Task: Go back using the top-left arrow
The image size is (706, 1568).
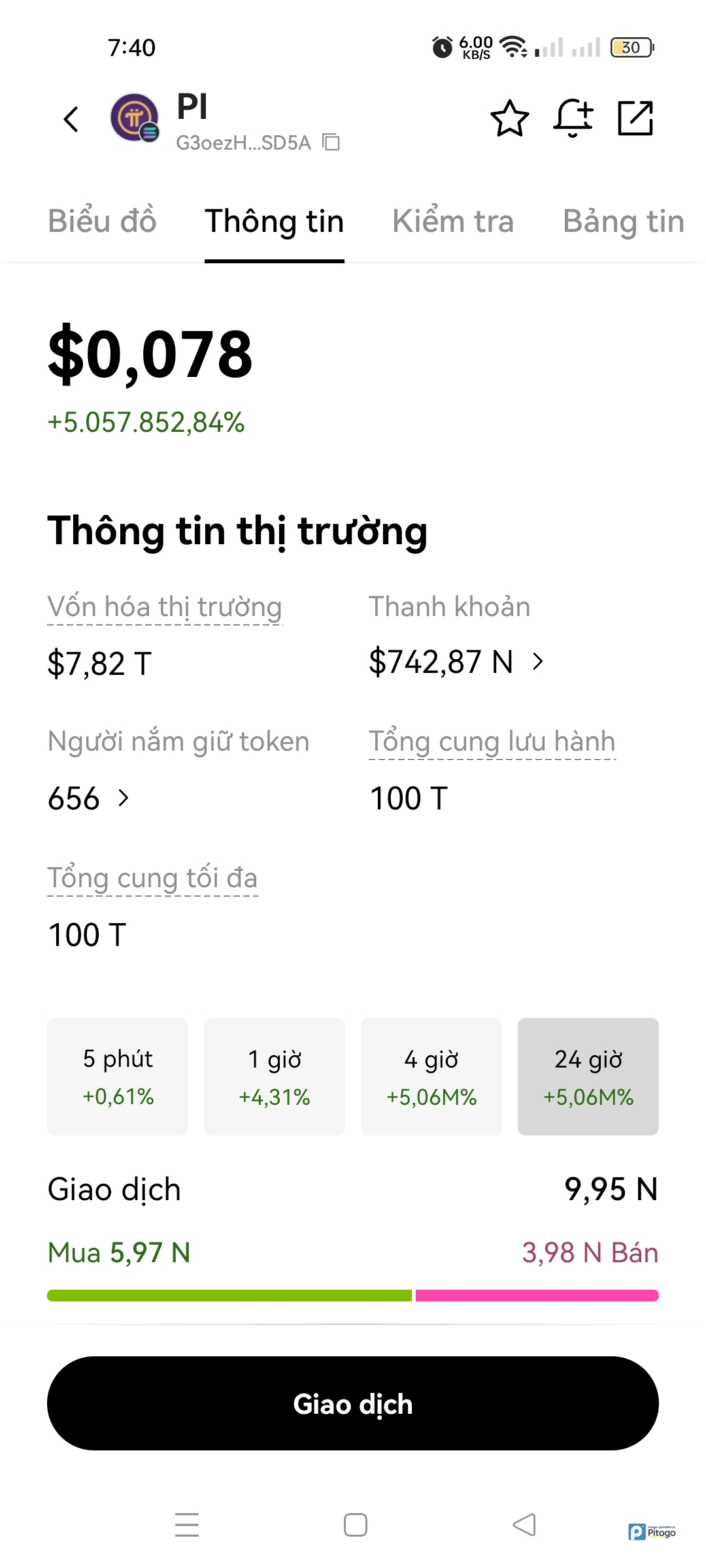Action: pyautogui.click(x=71, y=119)
